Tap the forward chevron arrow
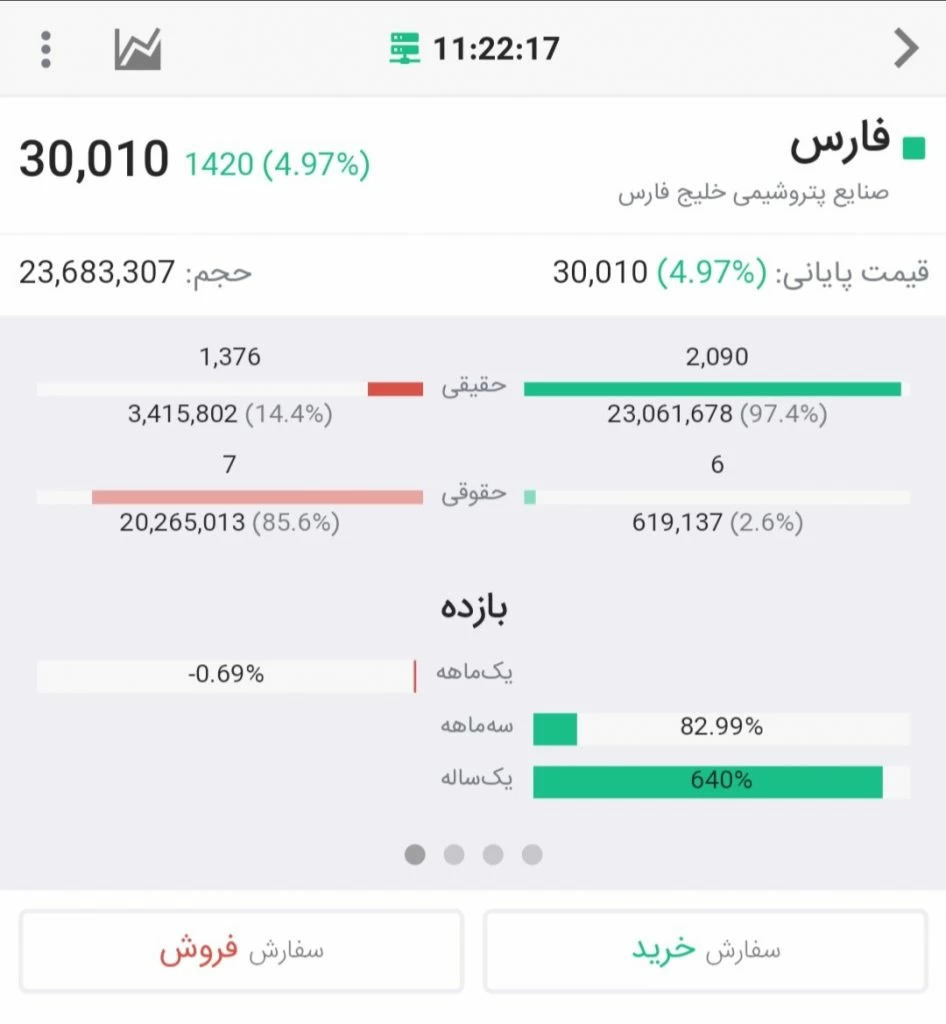 pyautogui.click(x=906, y=49)
